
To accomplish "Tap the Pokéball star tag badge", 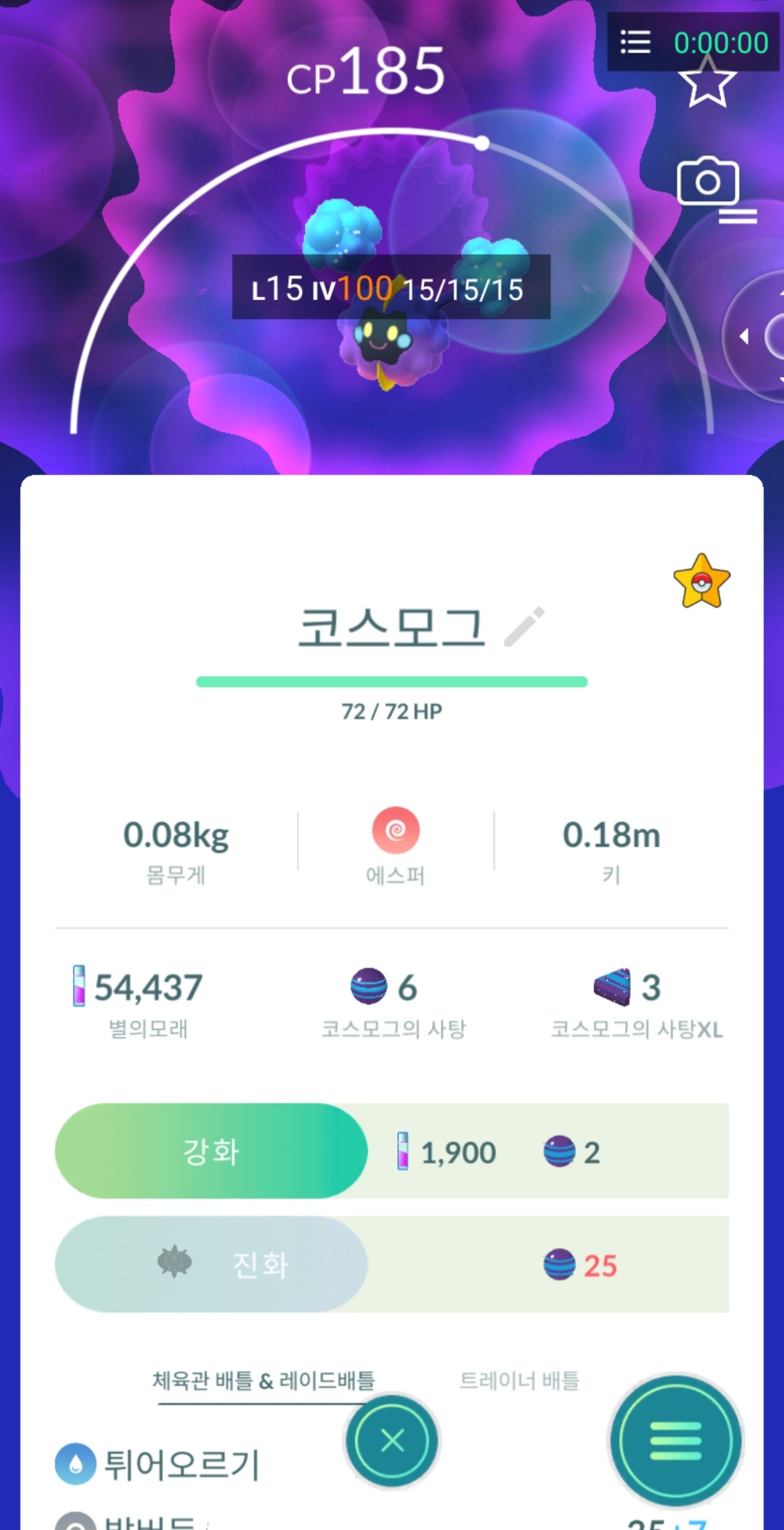I will coord(701,582).
